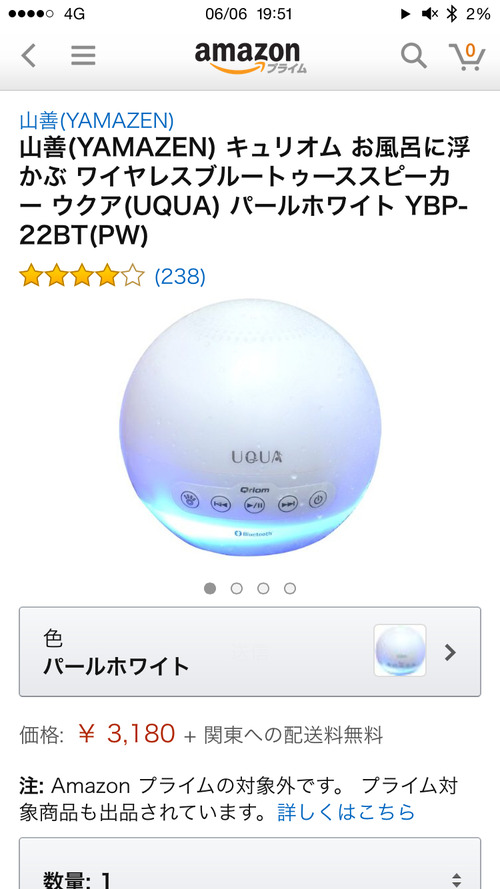Follow the 詳しくはこちら link
Viewport: 500px width, 889px height.
346,812
